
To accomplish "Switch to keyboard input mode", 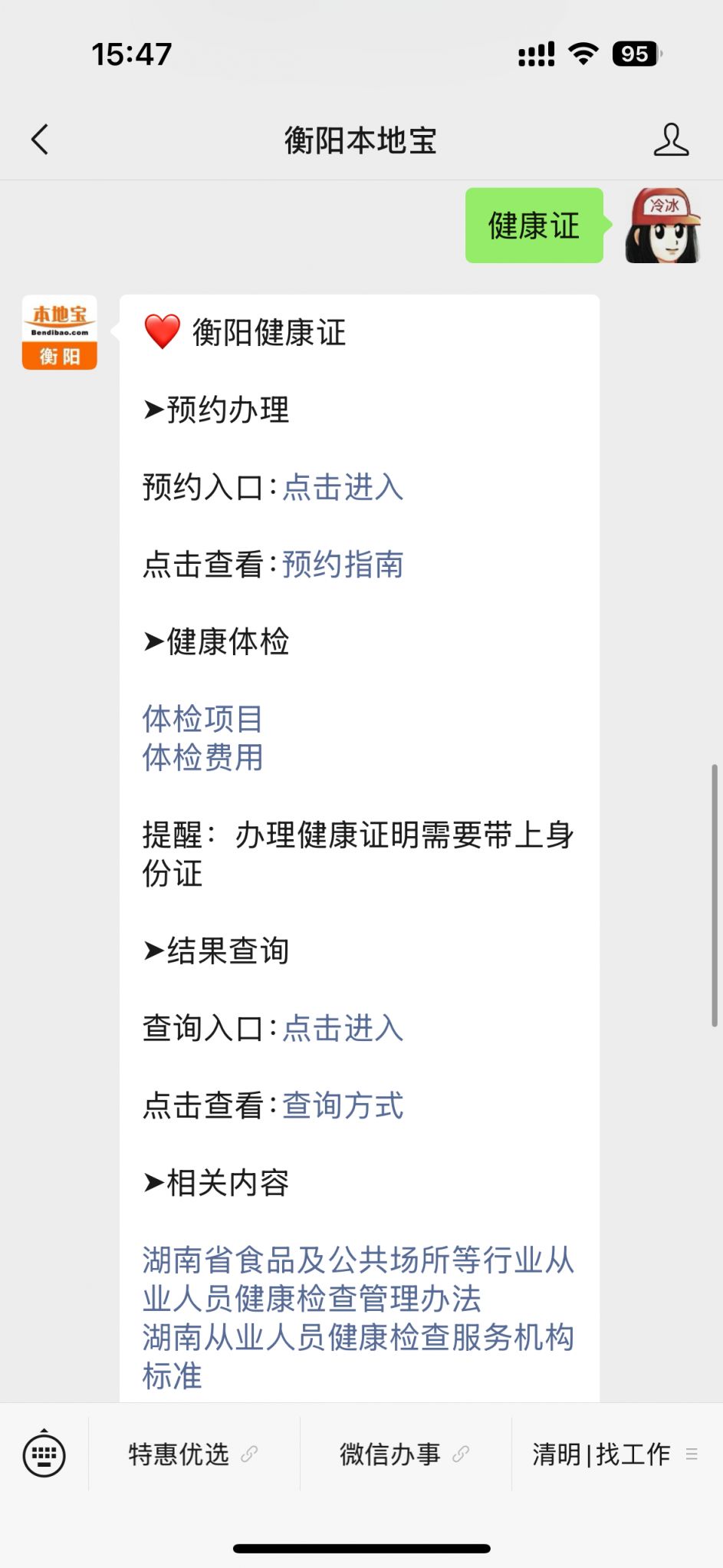I will 44,1454.
